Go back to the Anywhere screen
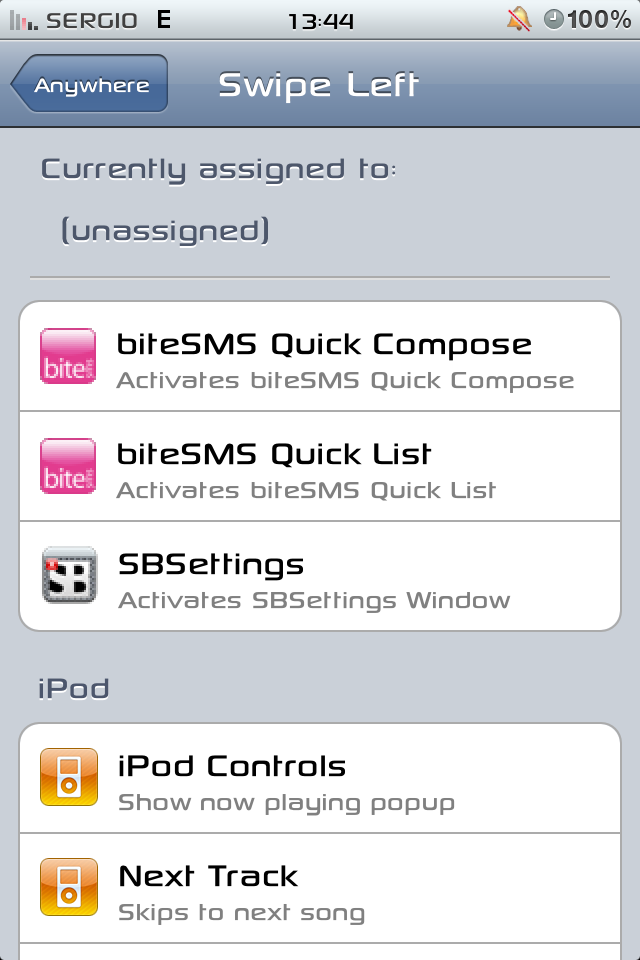 tap(90, 84)
